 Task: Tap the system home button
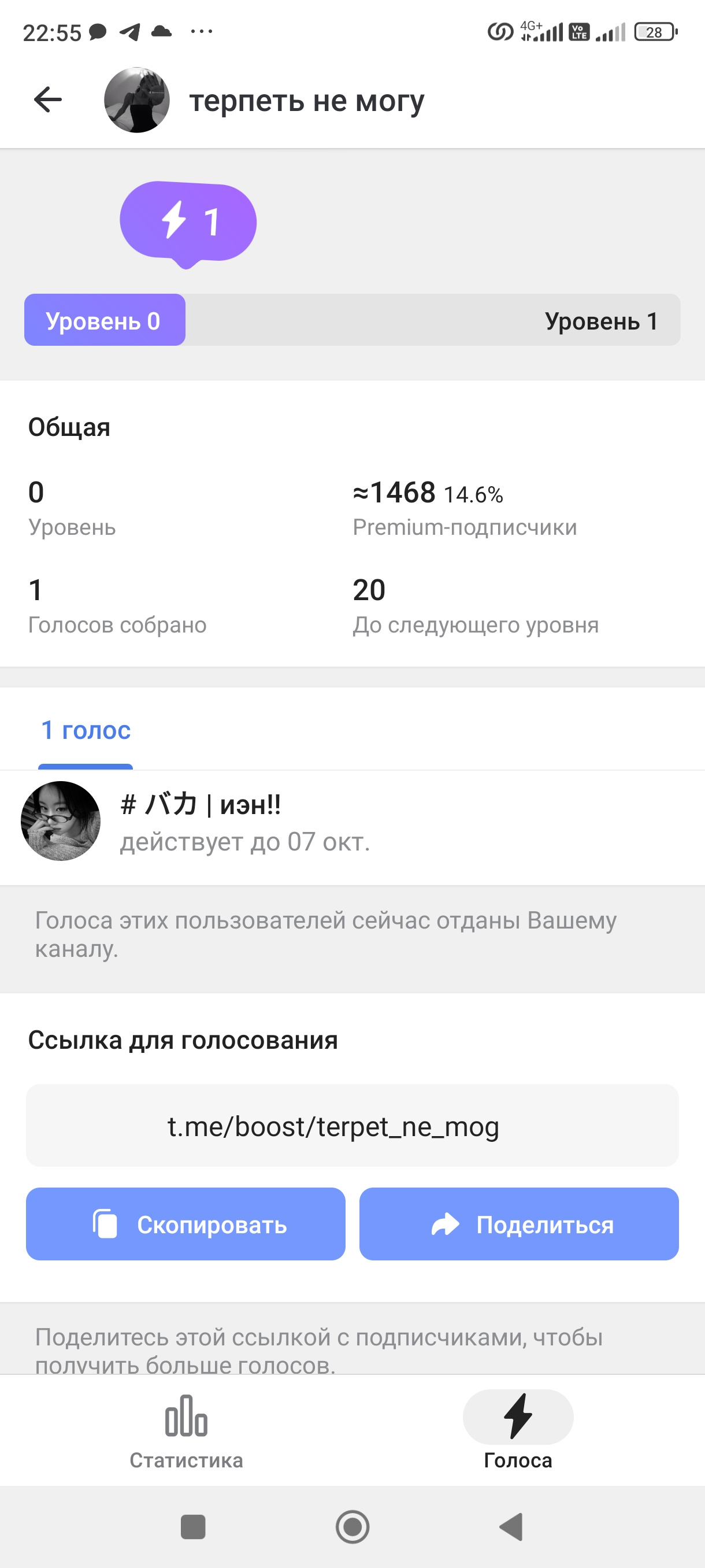pyautogui.click(x=353, y=1527)
